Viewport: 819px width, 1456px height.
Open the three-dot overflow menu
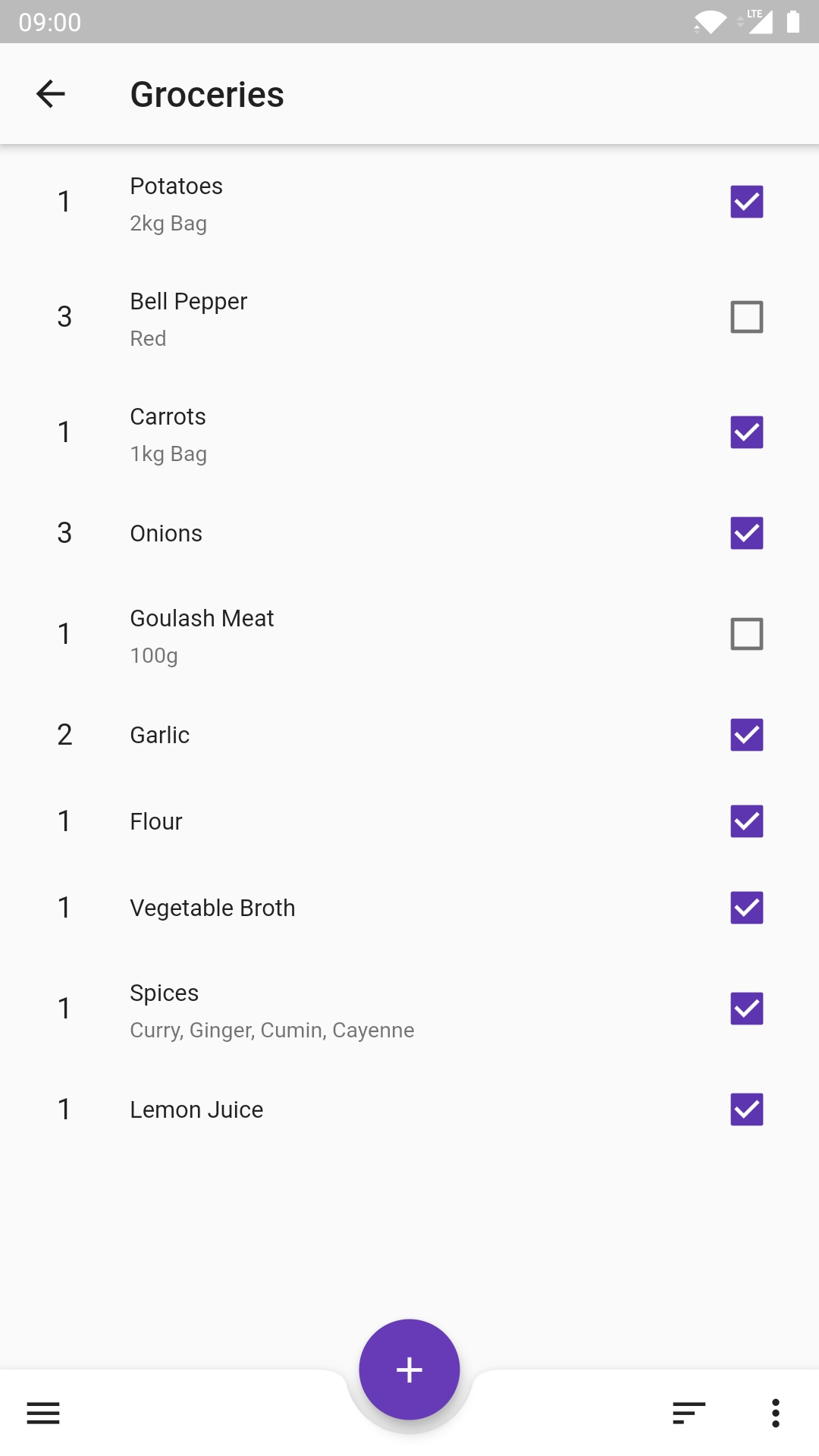pyautogui.click(x=775, y=1414)
